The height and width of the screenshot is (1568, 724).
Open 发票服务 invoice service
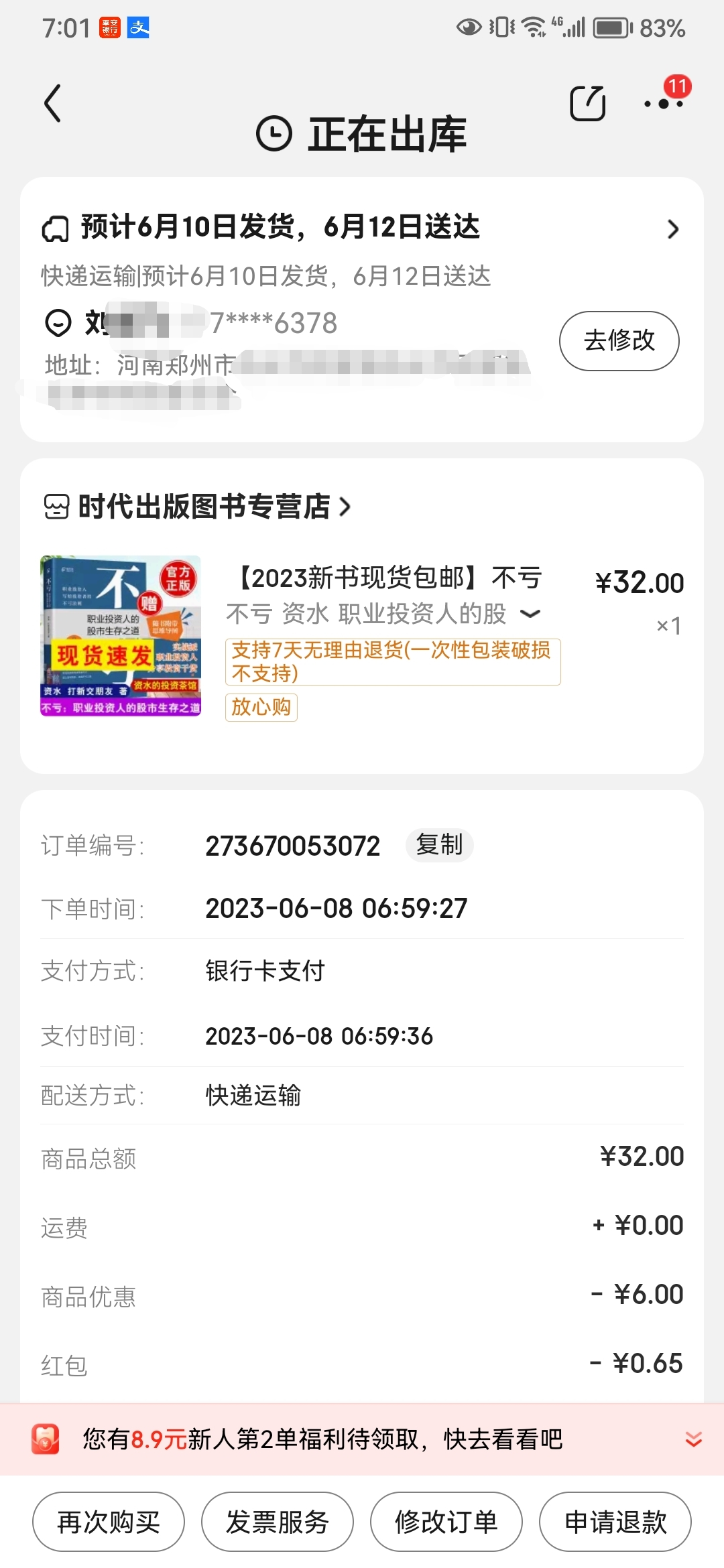tap(278, 1522)
